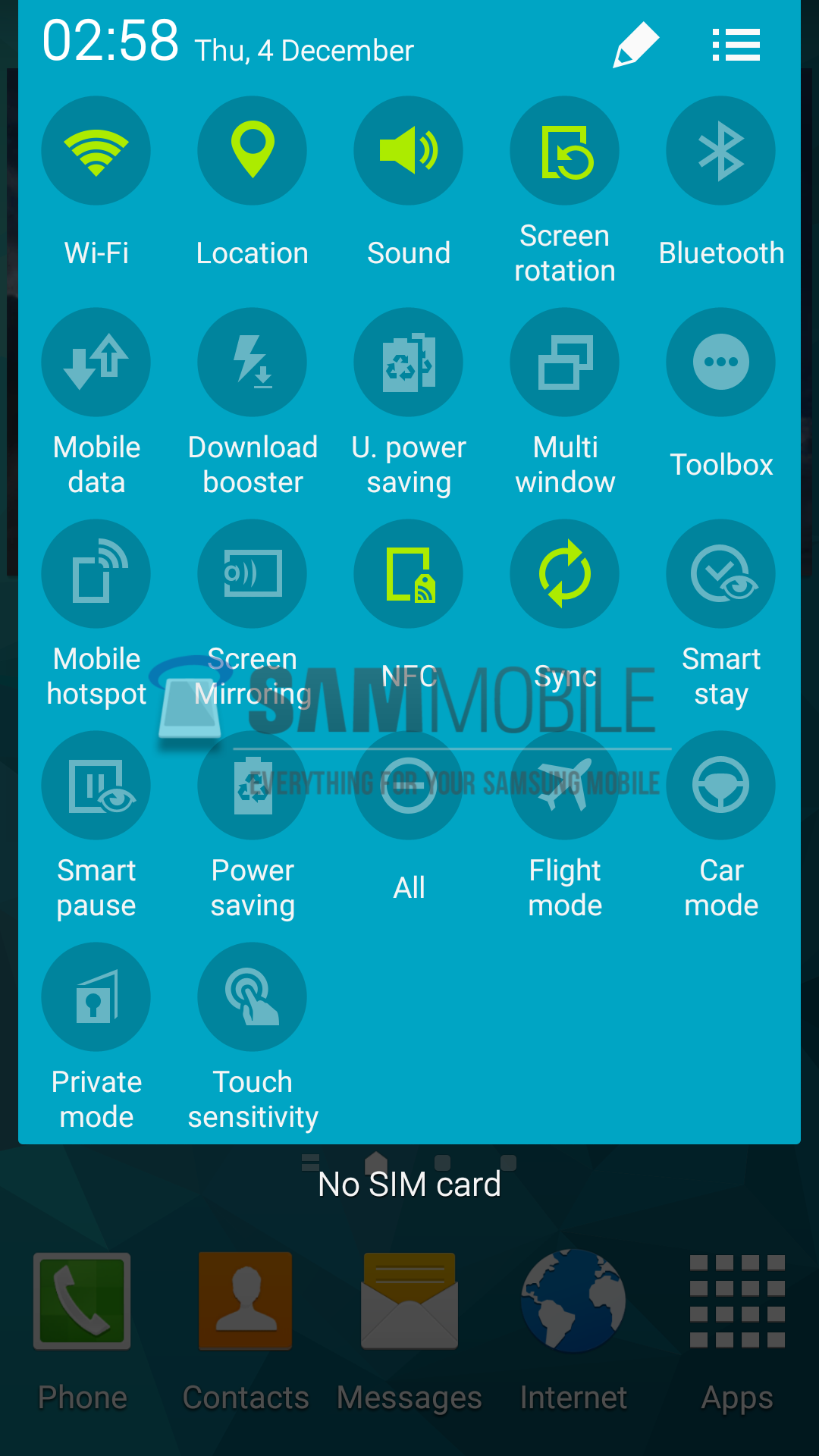Turn on Private mode
The image size is (819, 1456).
(x=96, y=997)
